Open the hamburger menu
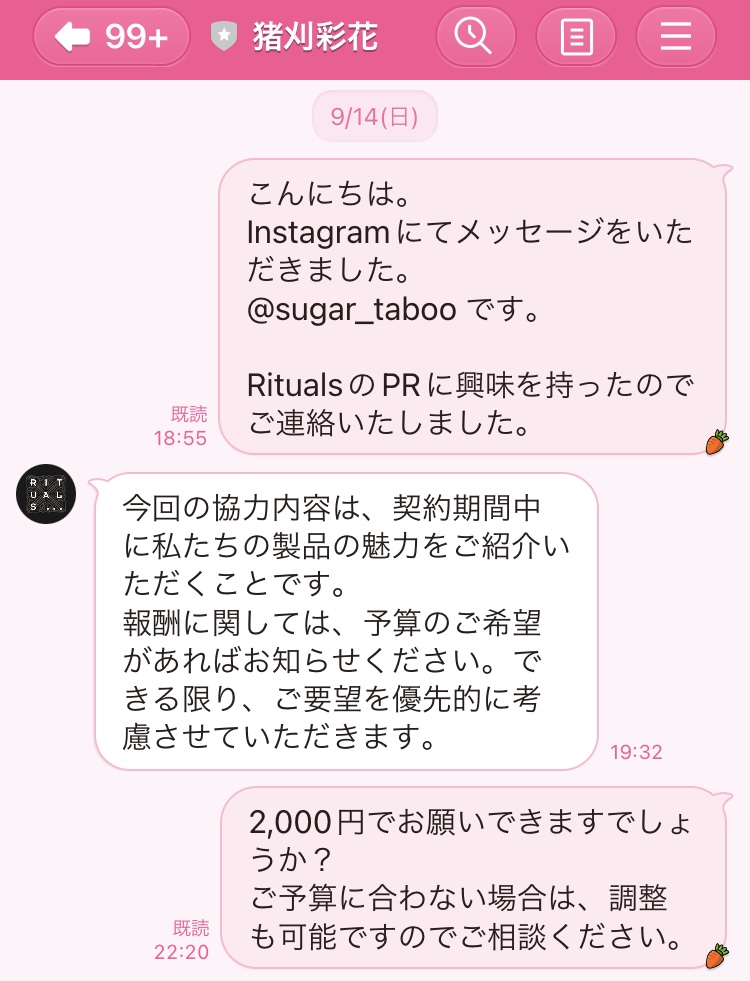 coord(675,38)
